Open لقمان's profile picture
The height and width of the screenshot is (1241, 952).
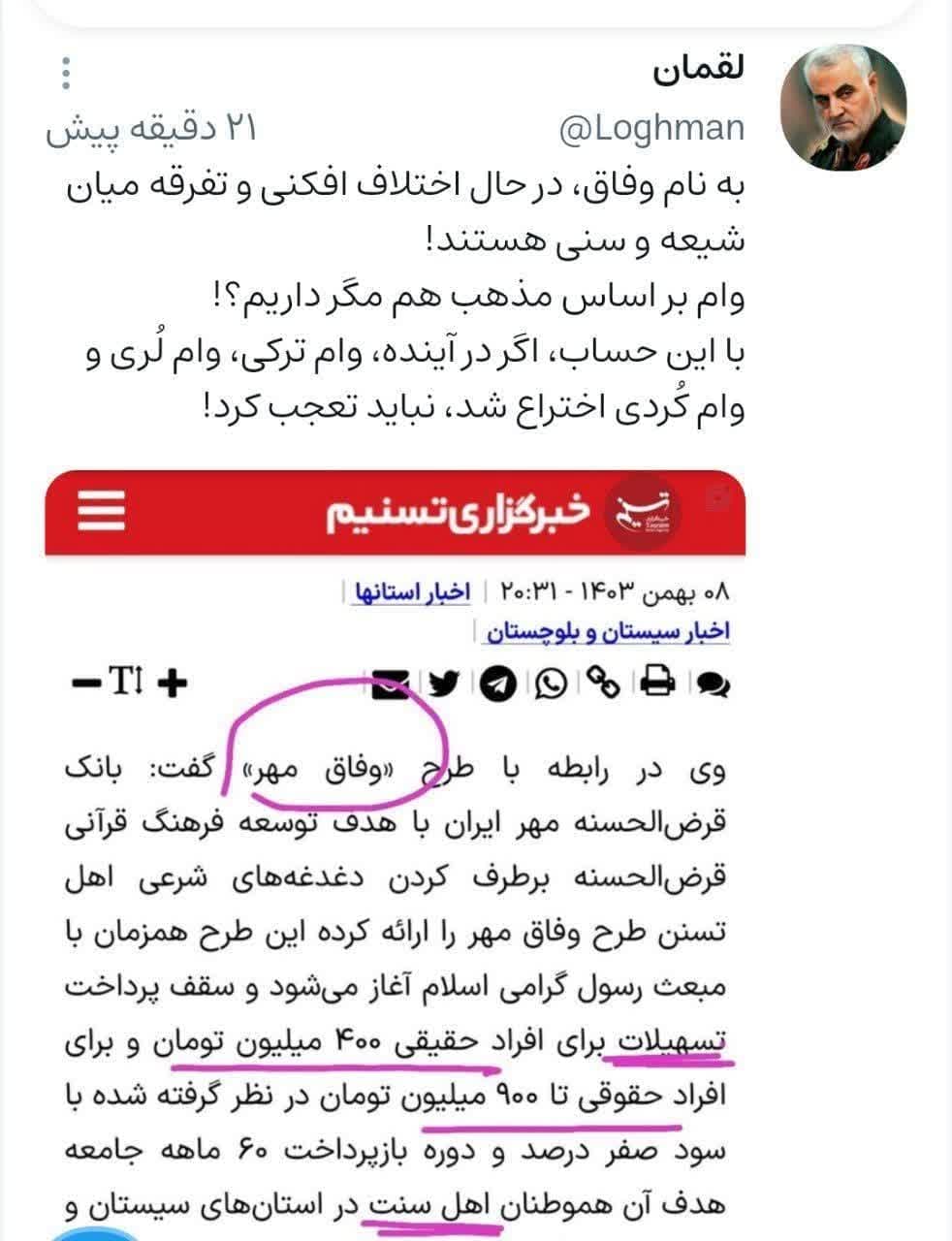coord(843,108)
